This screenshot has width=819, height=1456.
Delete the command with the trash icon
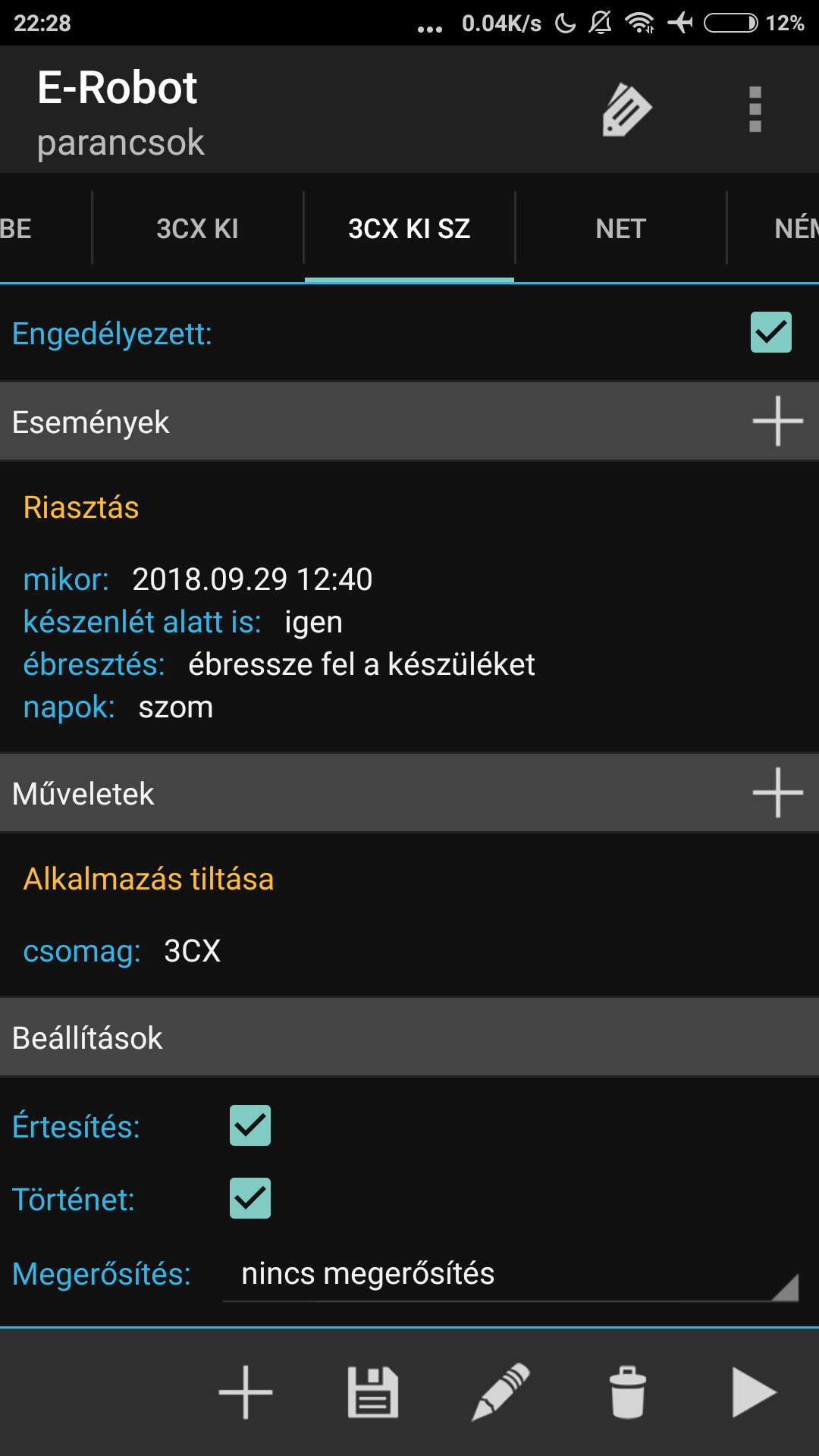(x=628, y=1392)
